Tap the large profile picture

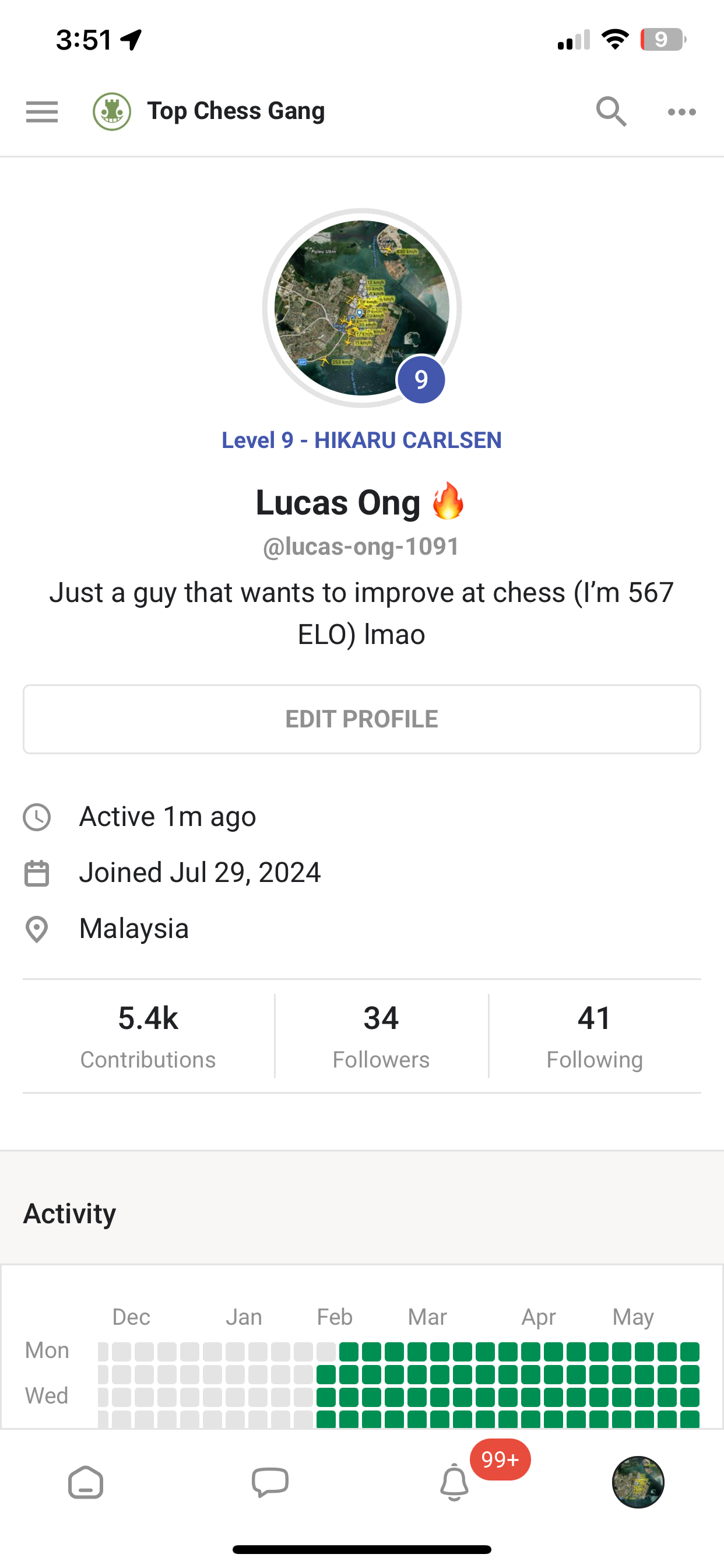click(x=361, y=308)
